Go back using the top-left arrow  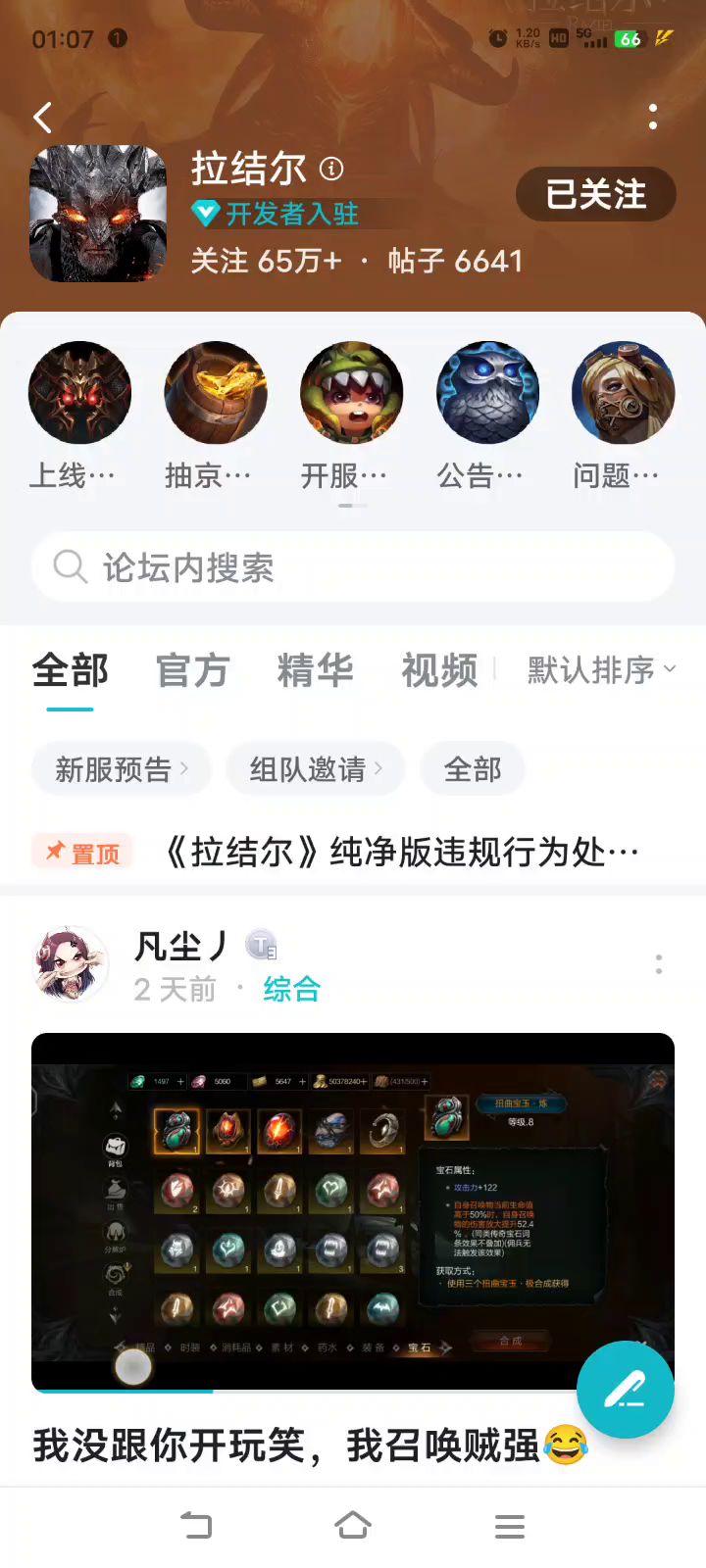tap(42, 118)
